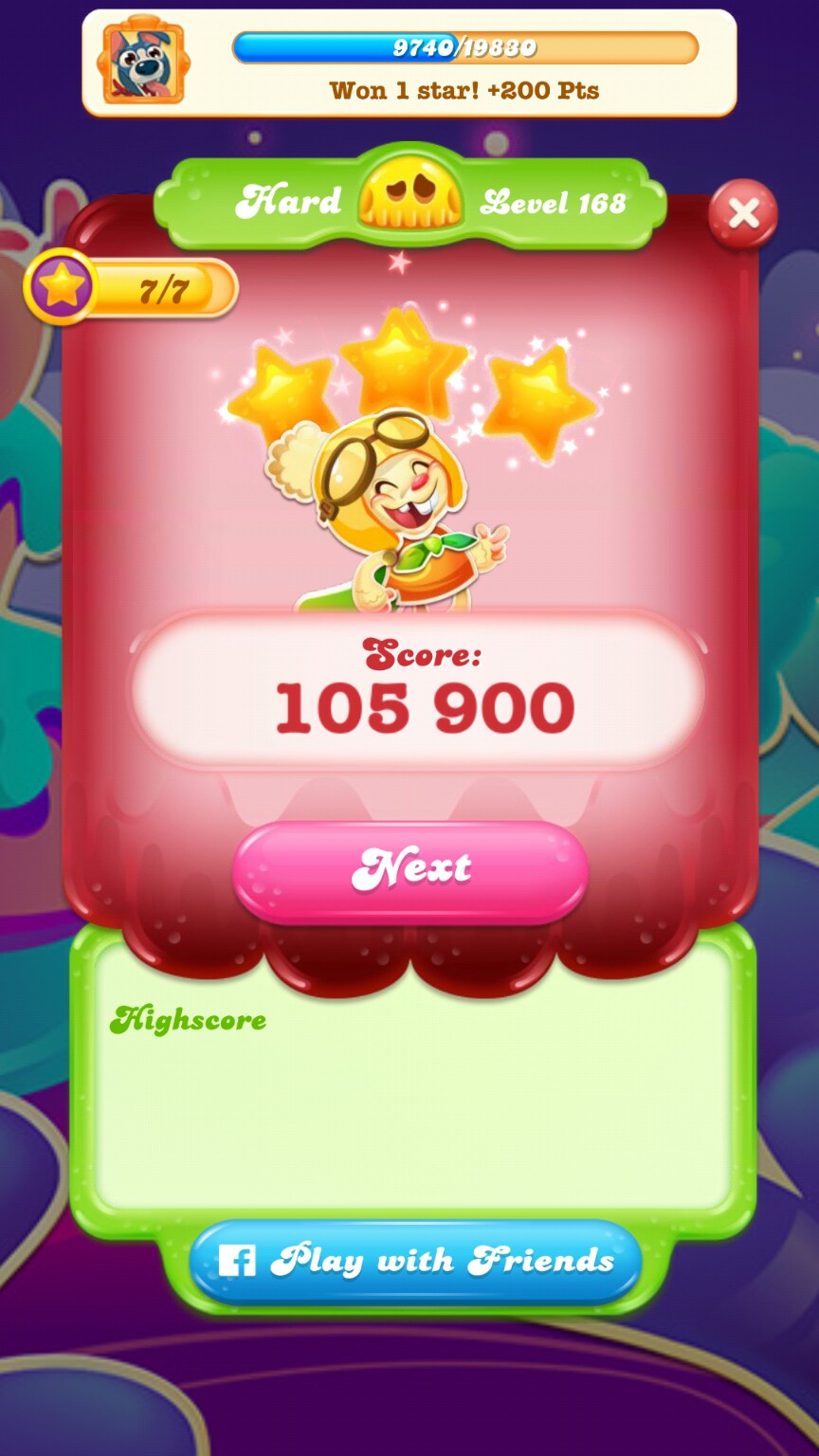Screen dimensions: 819x1456
Task: Tap Play with Friends Facebook button
Action: pos(415,1261)
